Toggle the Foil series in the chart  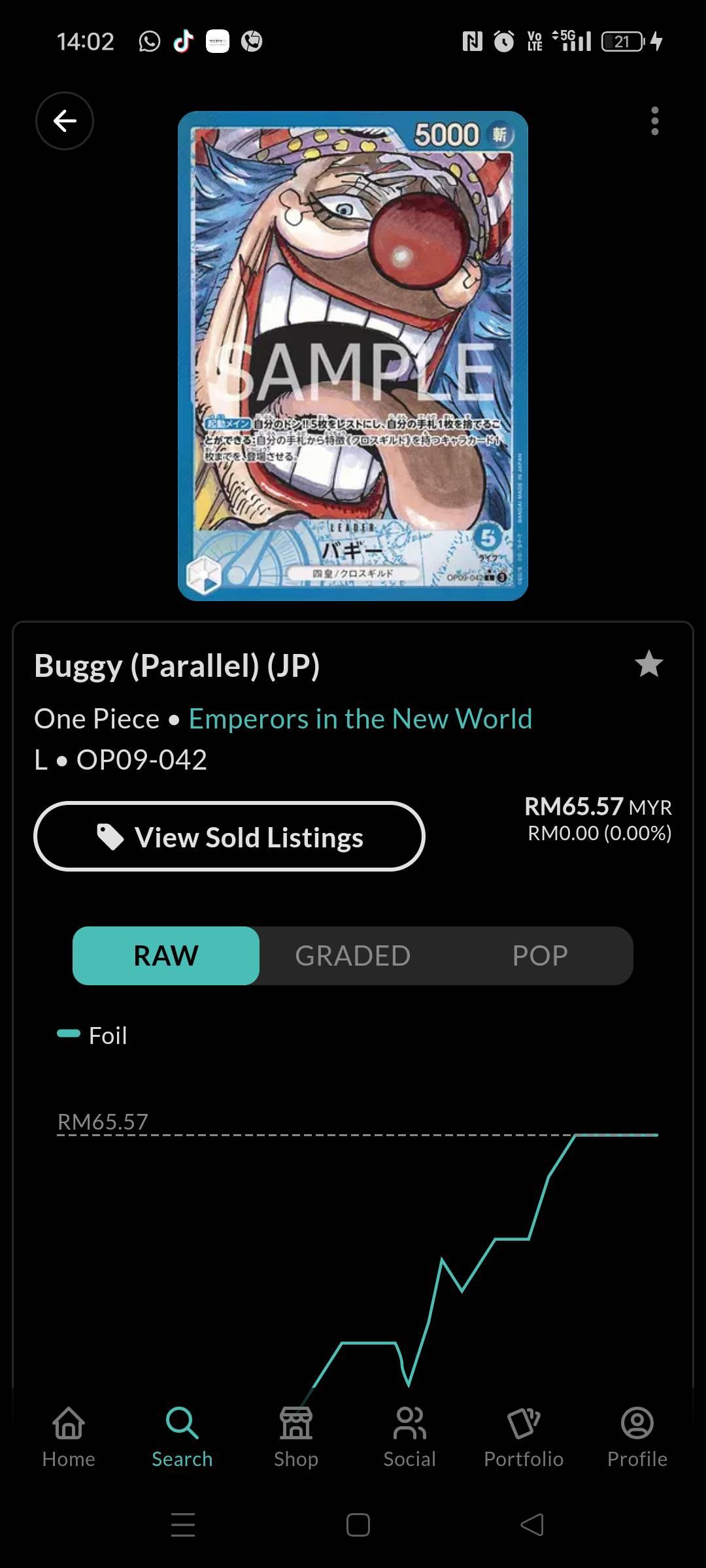(92, 1035)
